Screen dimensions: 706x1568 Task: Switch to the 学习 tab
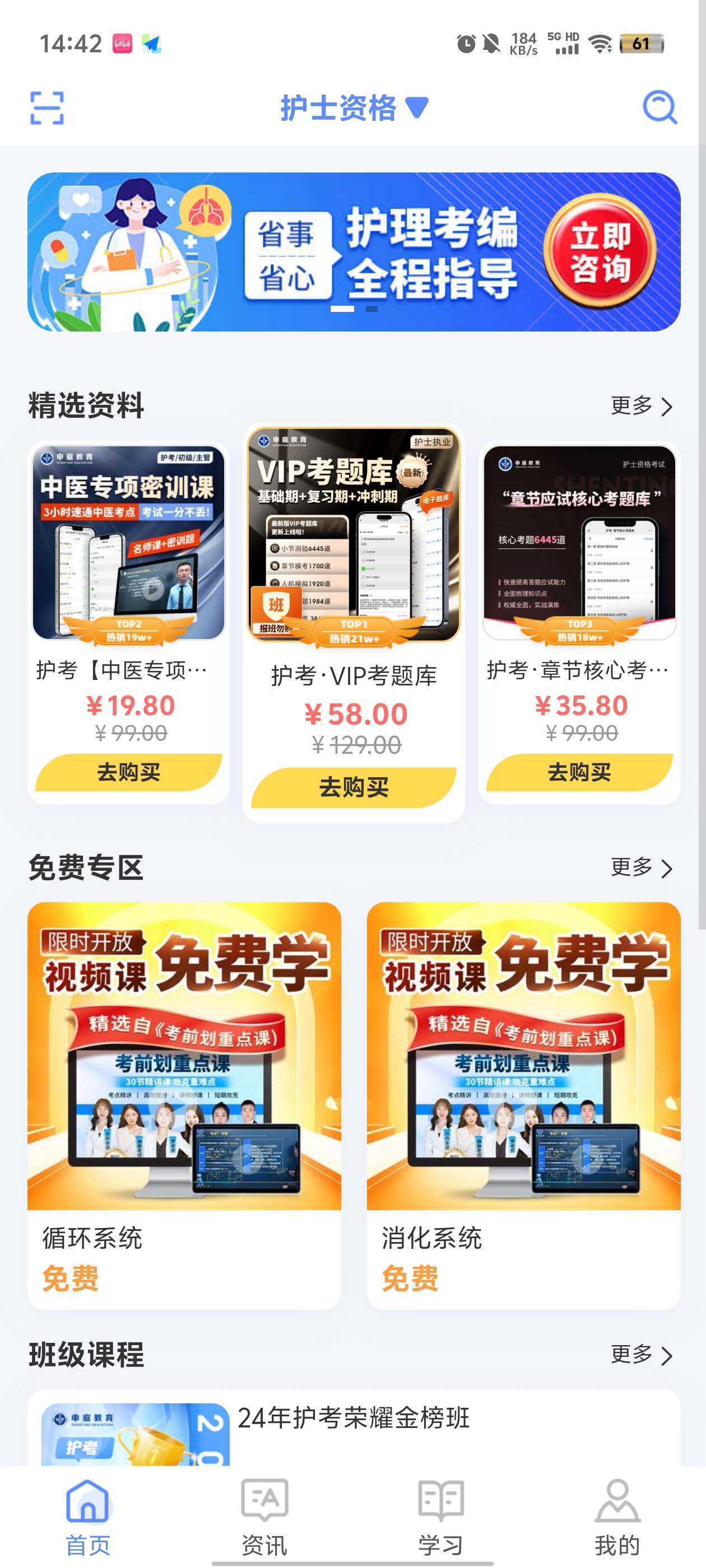point(440,1517)
